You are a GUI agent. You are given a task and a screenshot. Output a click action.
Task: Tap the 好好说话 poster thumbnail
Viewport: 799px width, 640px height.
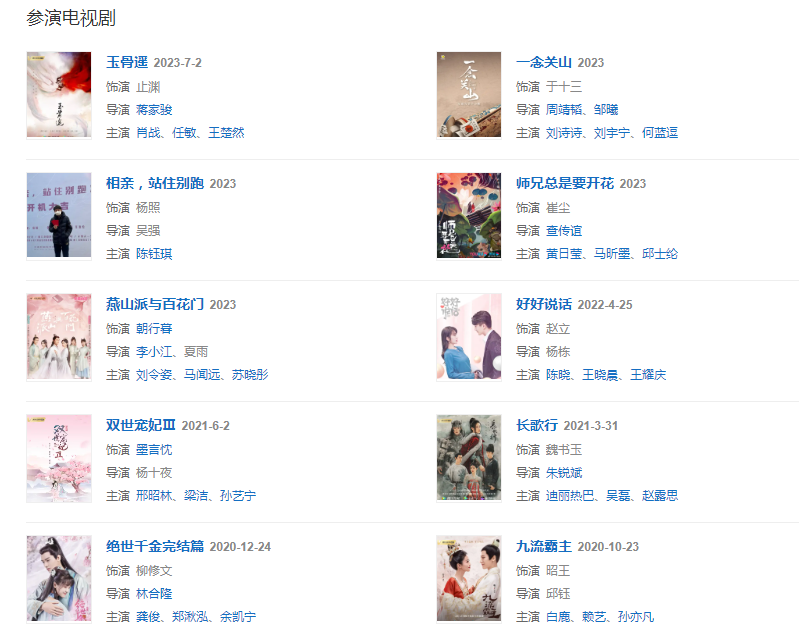[x=469, y=337]
